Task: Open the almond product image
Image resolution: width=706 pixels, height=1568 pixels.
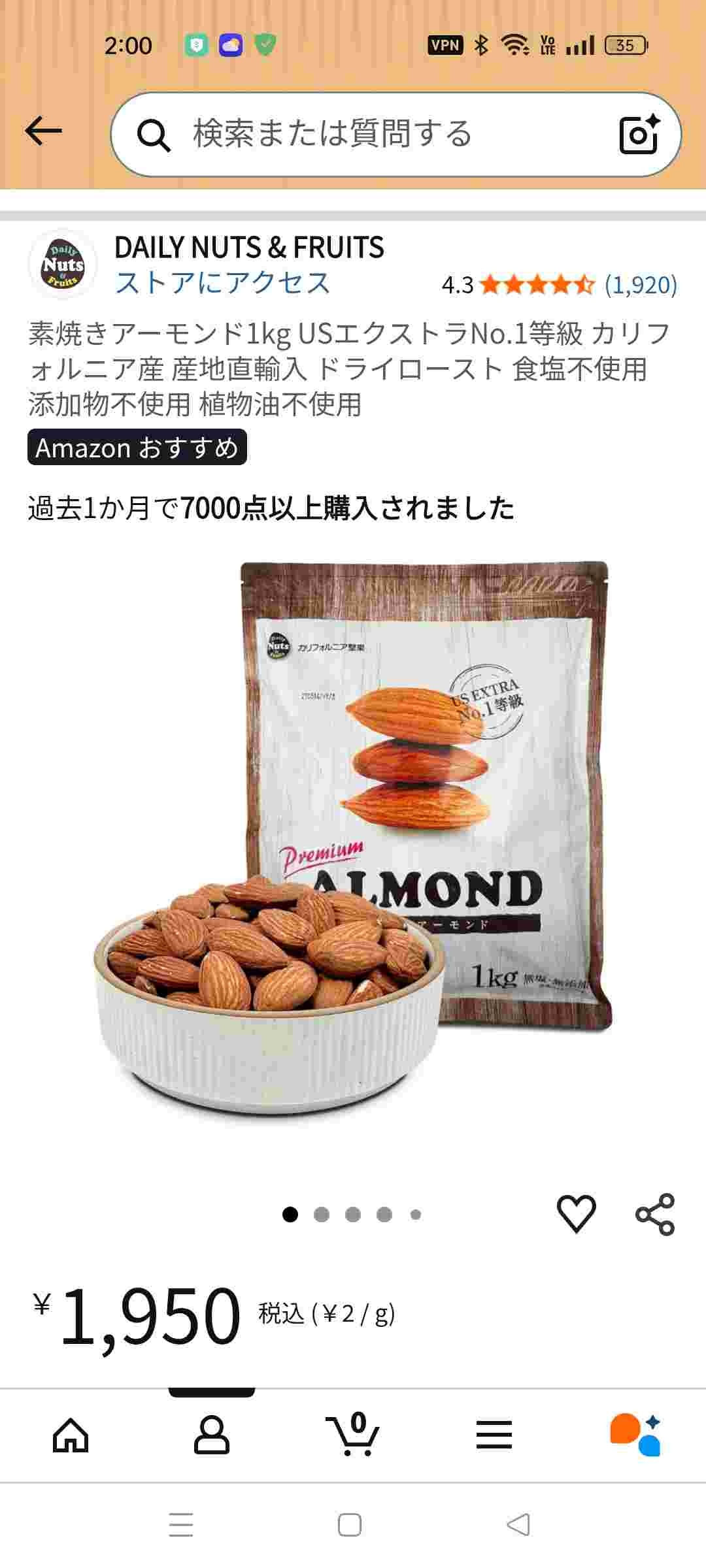Action: coord(353,843)
